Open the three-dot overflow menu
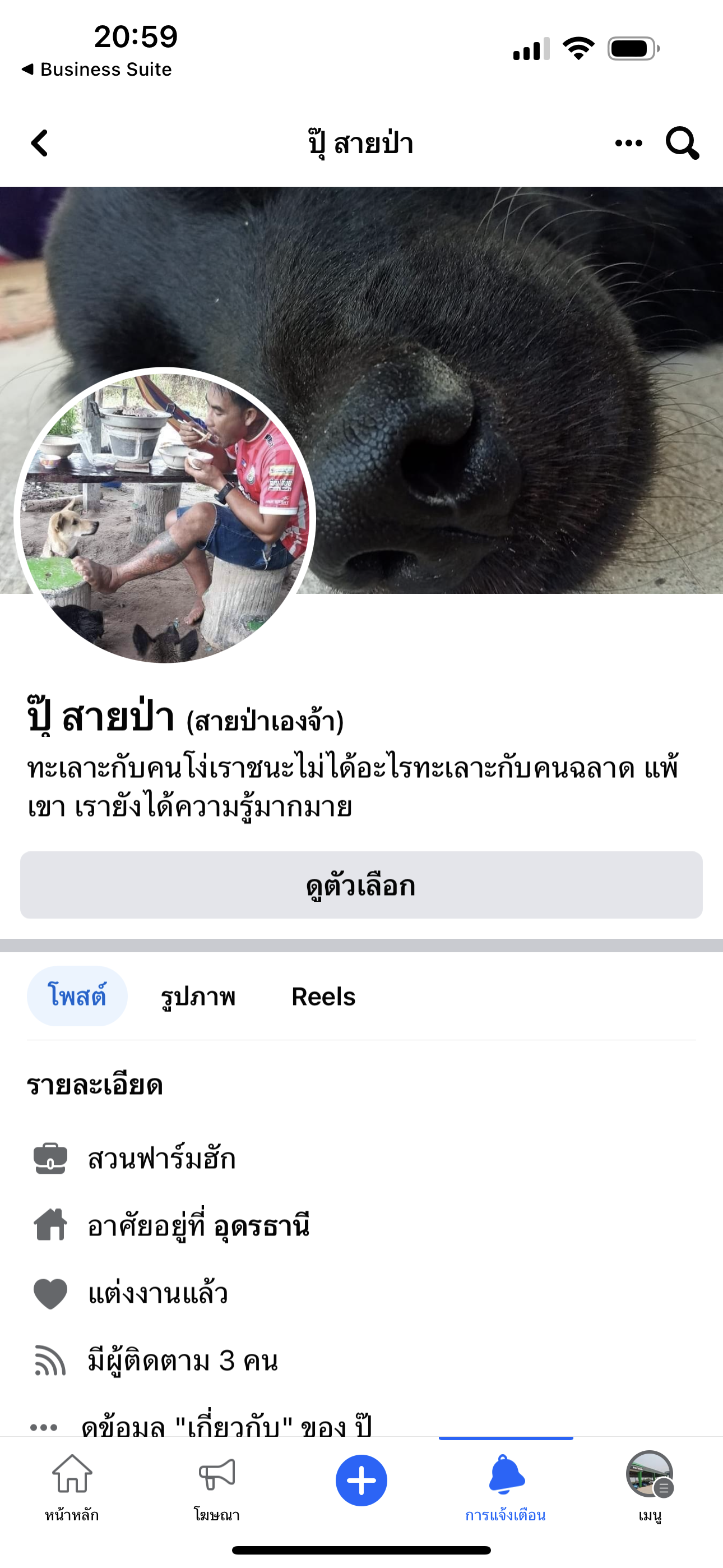Screen dimensions: 723x1568 628,144
